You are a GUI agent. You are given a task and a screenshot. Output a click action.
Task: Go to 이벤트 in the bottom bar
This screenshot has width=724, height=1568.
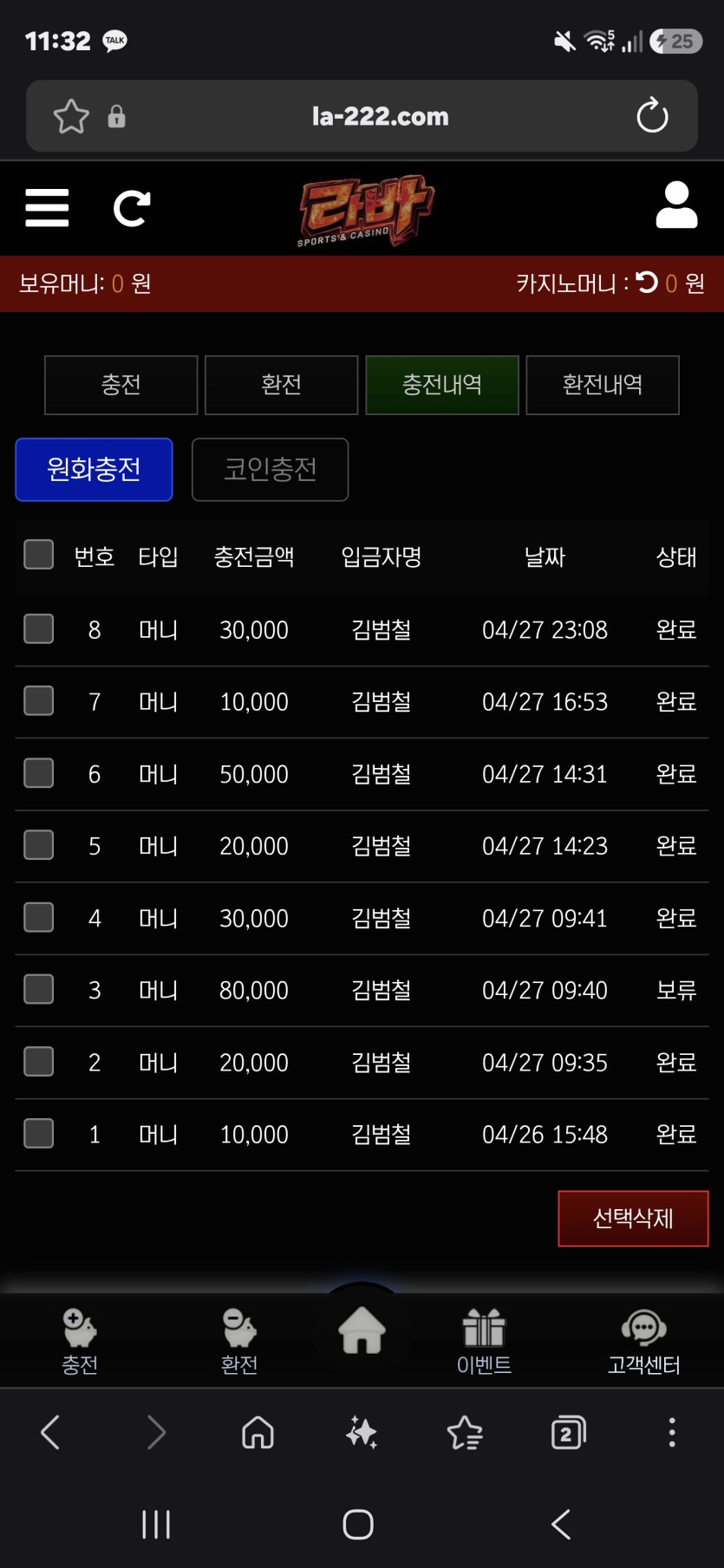484,1341
